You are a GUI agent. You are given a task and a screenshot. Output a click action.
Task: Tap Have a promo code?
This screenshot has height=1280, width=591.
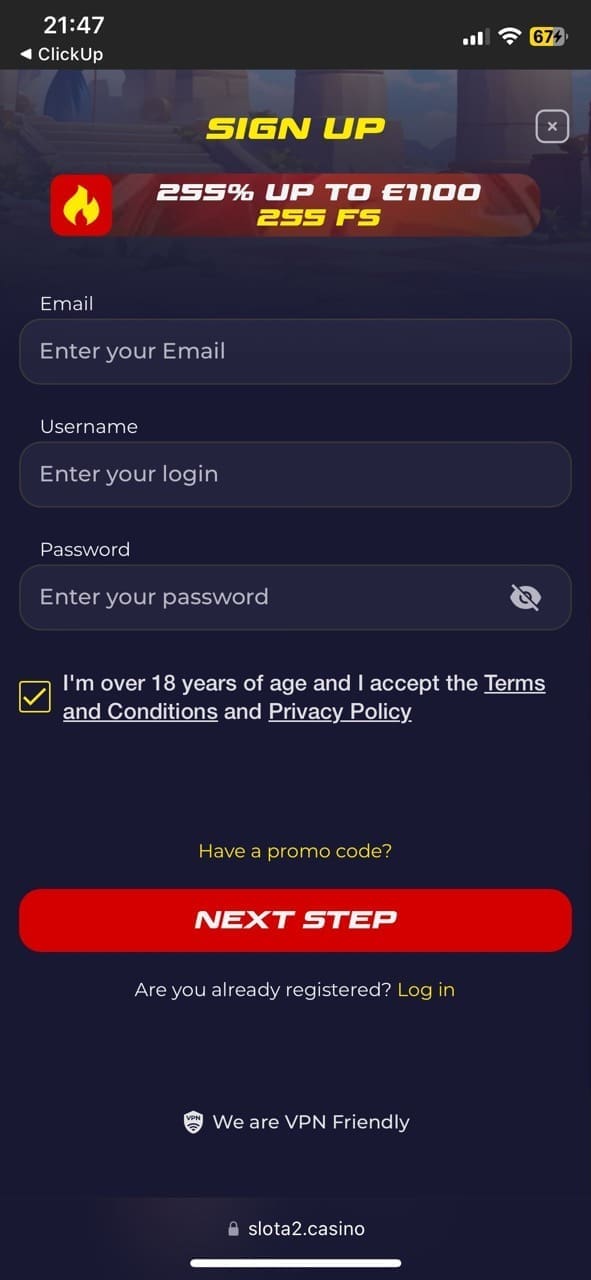click(x=295, y=851)
